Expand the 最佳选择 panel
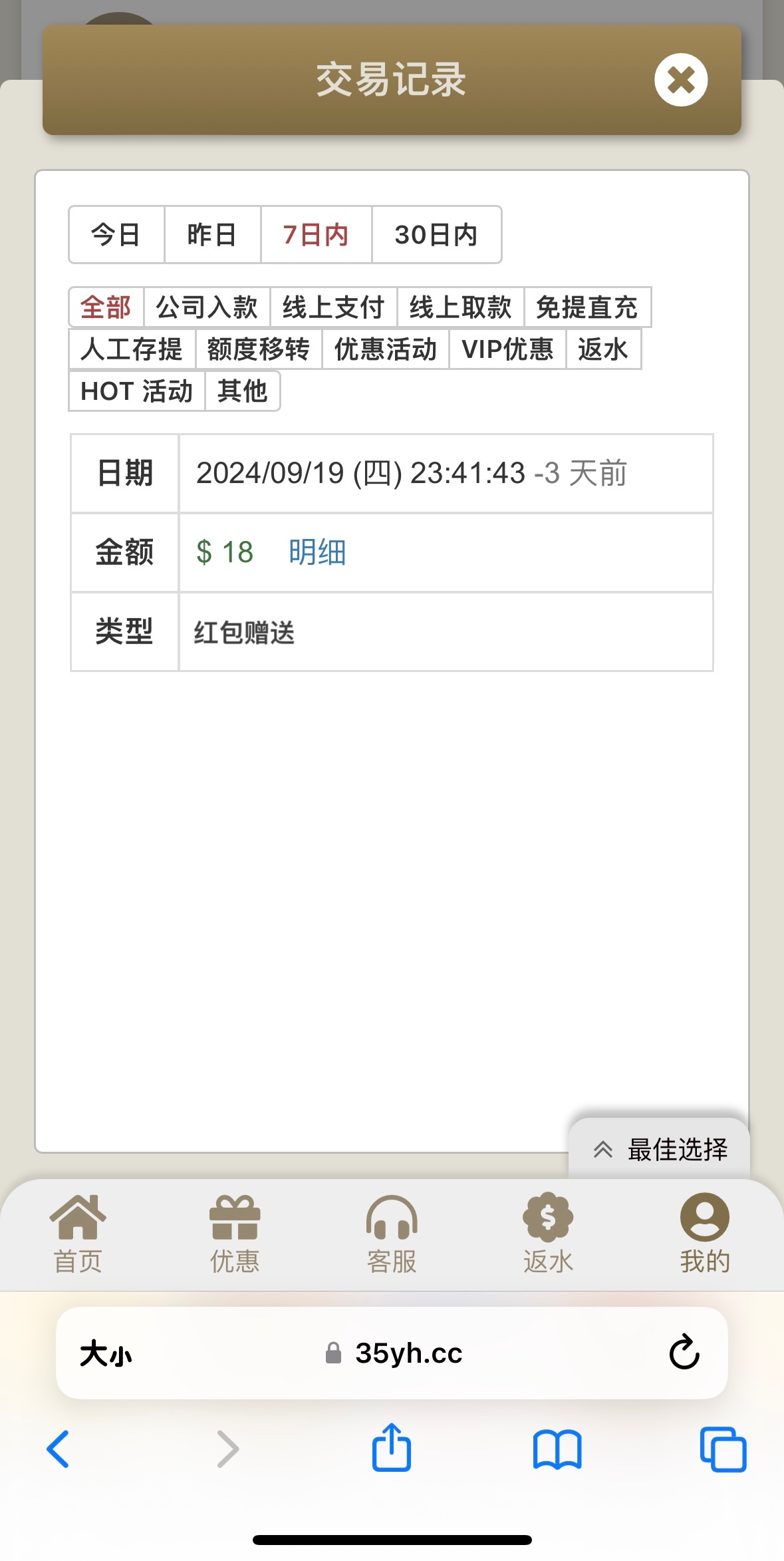784x1561 pixels. pyautogui.click(x=660, y=1149)
